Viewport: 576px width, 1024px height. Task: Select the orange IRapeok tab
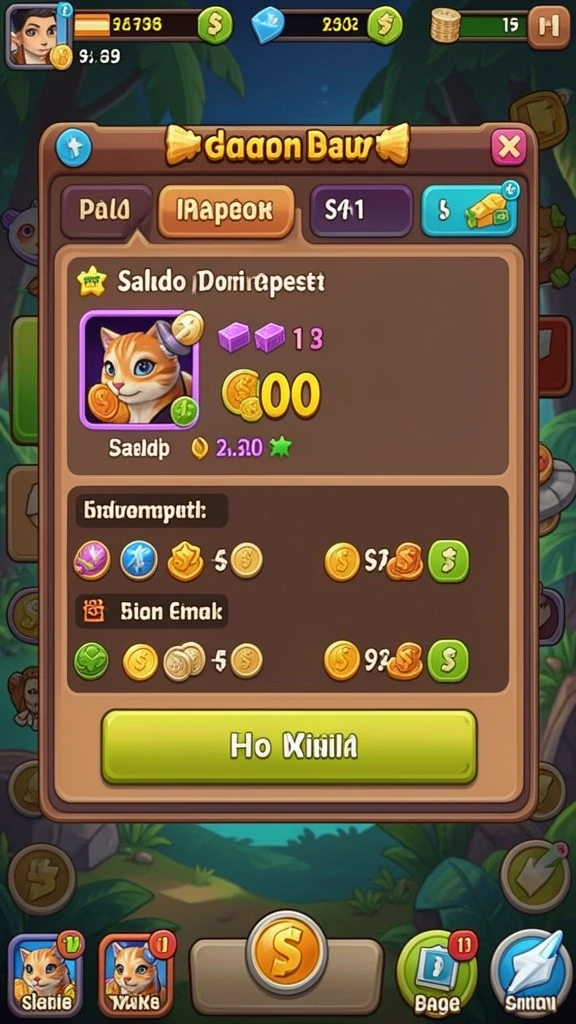[226, 210]
